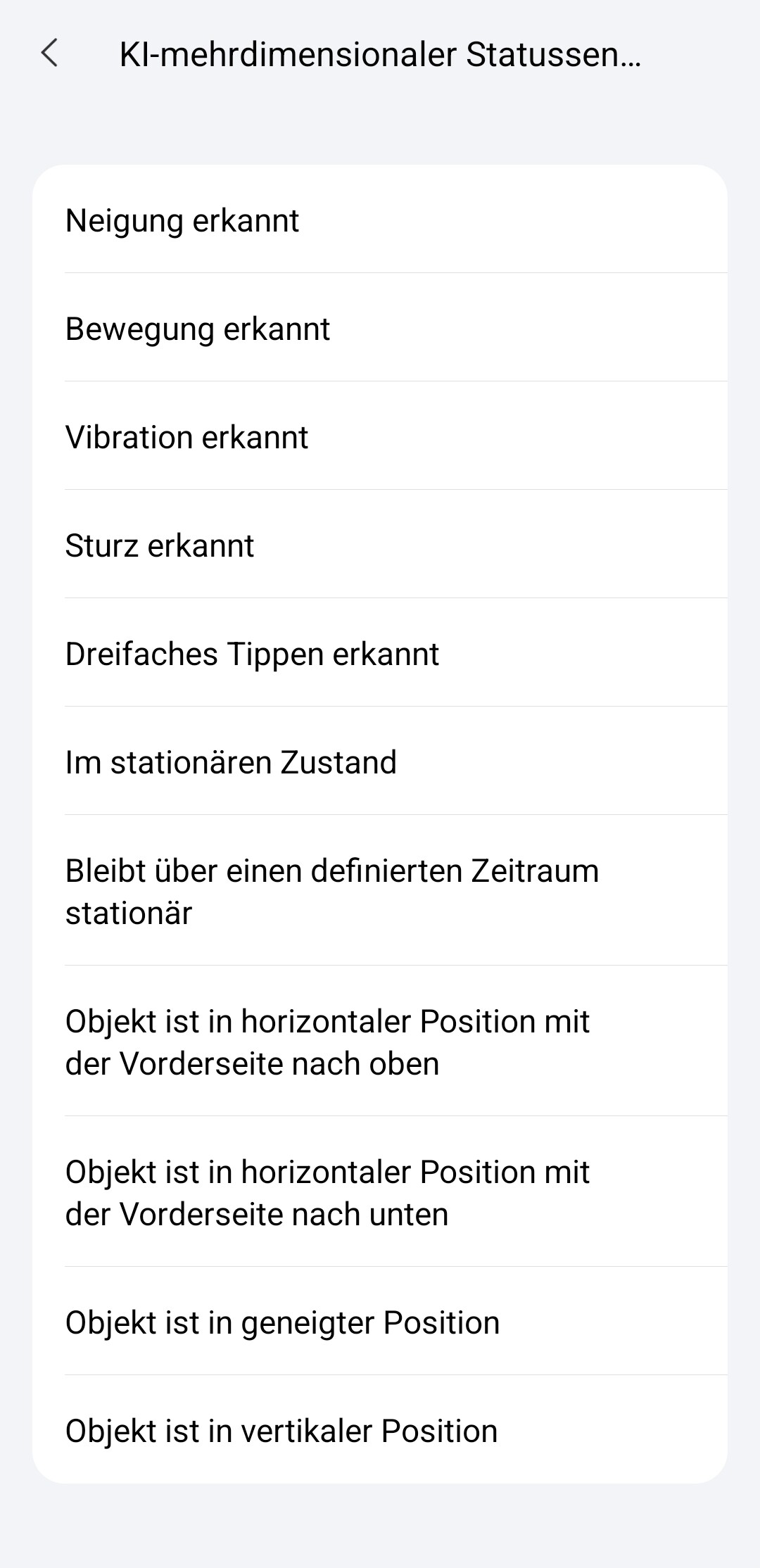Go back using the top-left arrow
The height and width of the screenshot is (1568, 760).
[x=49, y=53]
